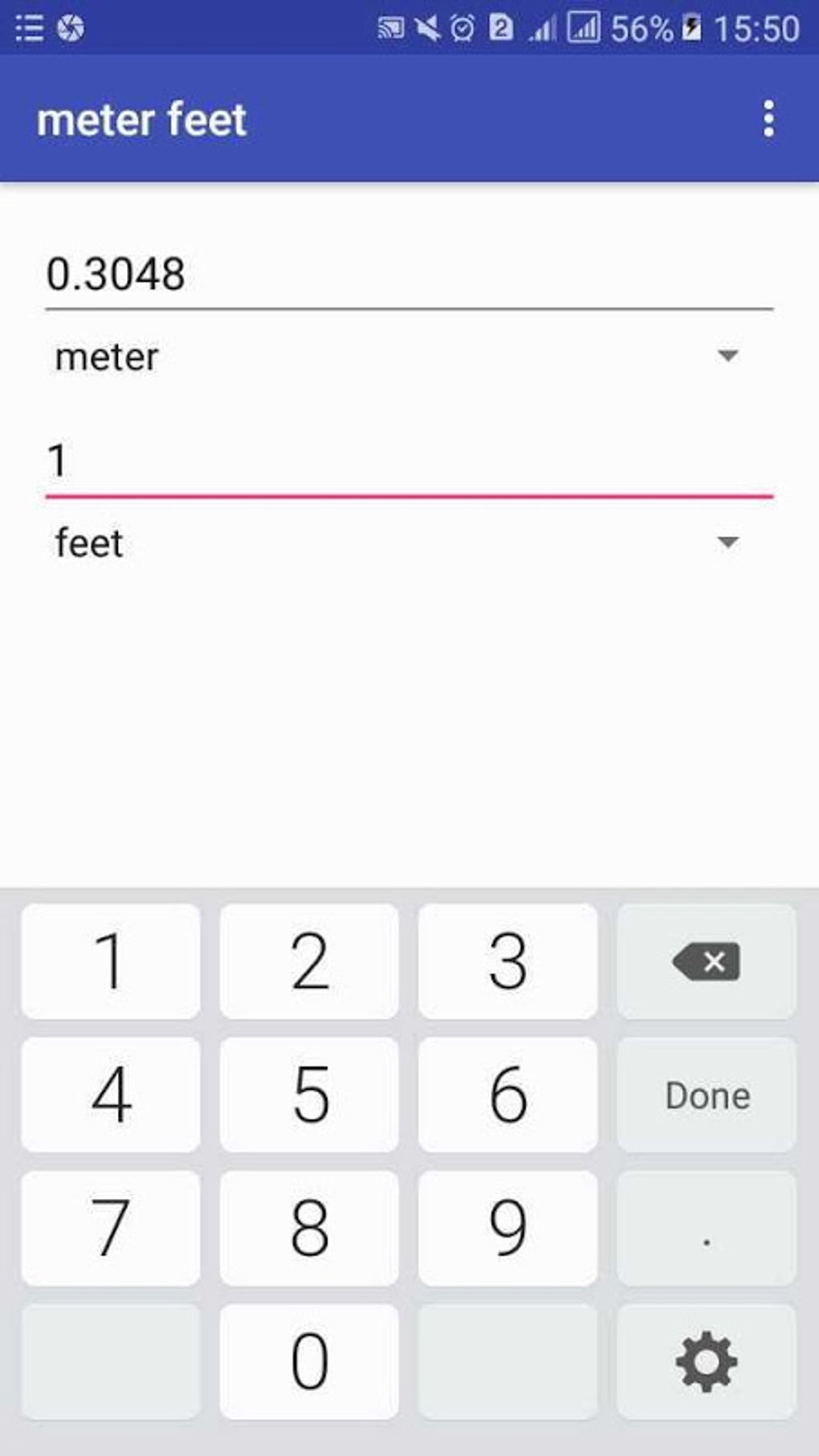Insert a decimal point with the keypad
Screen dimensions: 819x1456
[x=707, y=1227]
